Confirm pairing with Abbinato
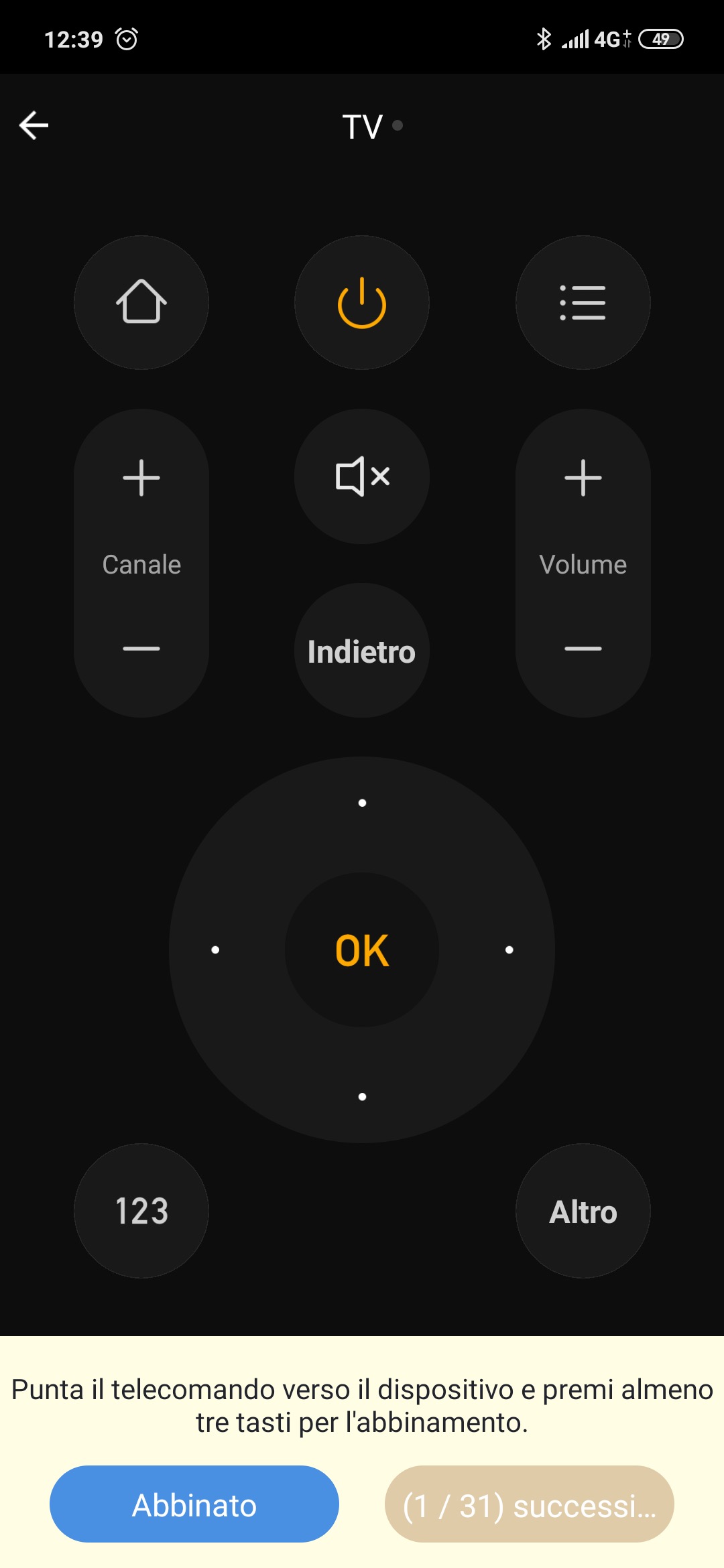This screenshot has width=724, height=1568. [x=194, y=1504]
